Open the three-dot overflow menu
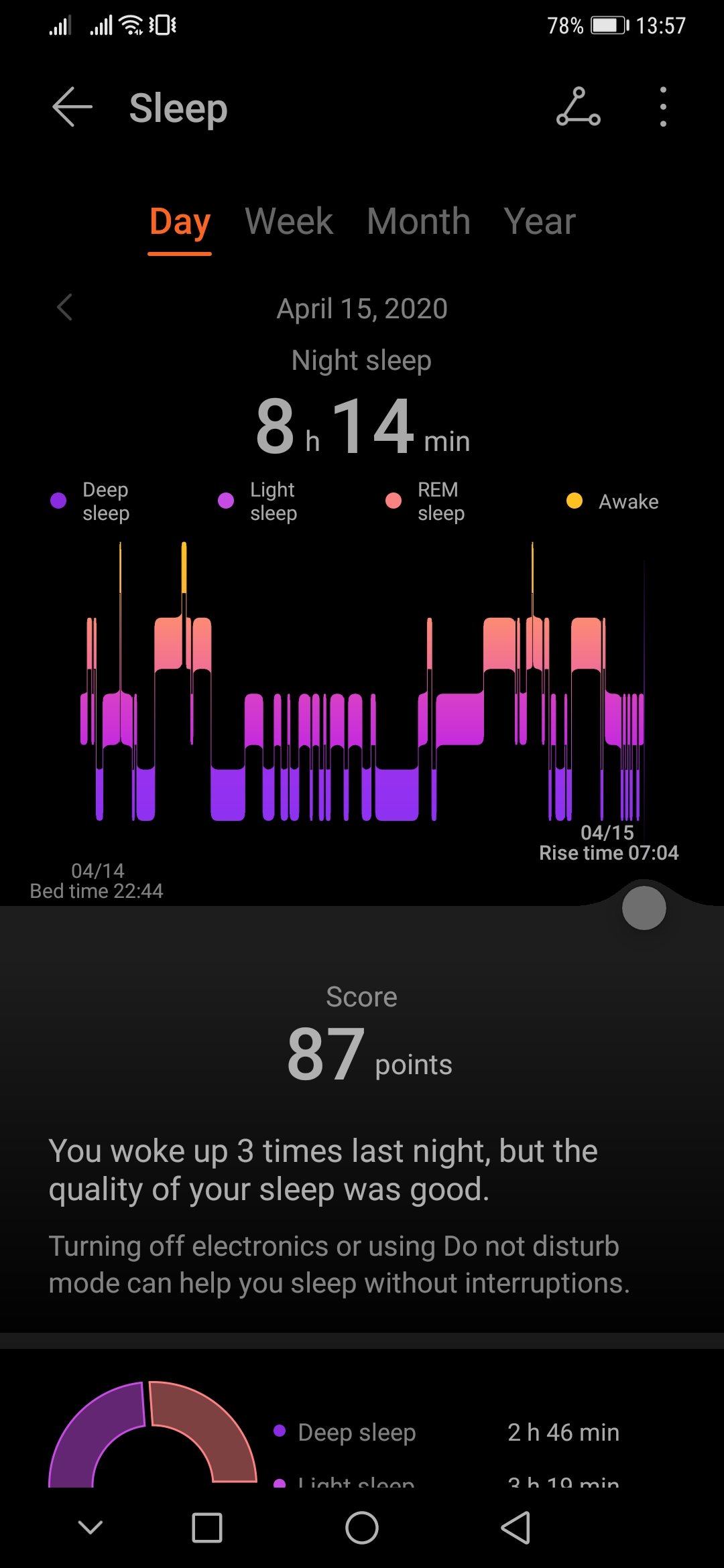The height and width of the screenshot is (1568, 724). (662, 107)
